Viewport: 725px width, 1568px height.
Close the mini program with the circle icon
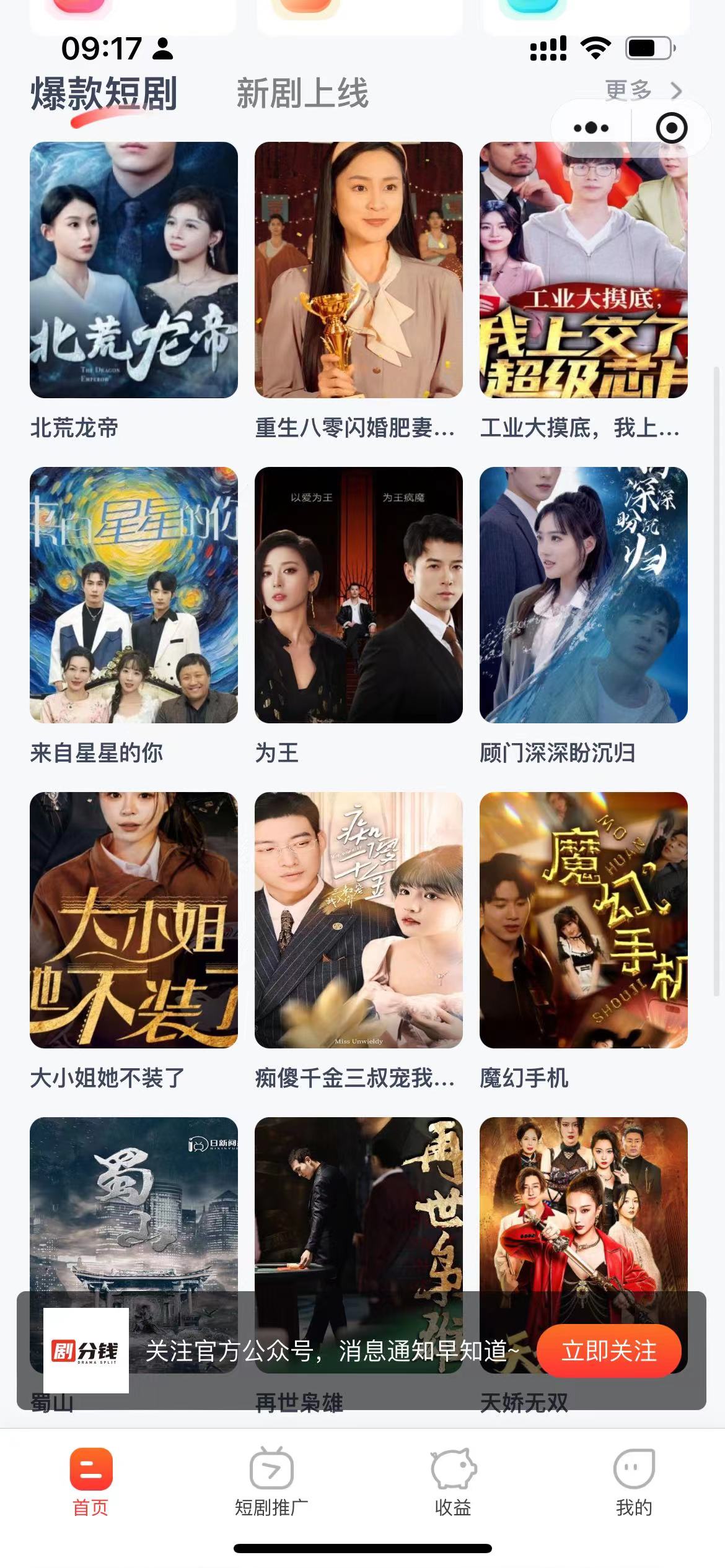pyautogui.click(x=671, y=128)
